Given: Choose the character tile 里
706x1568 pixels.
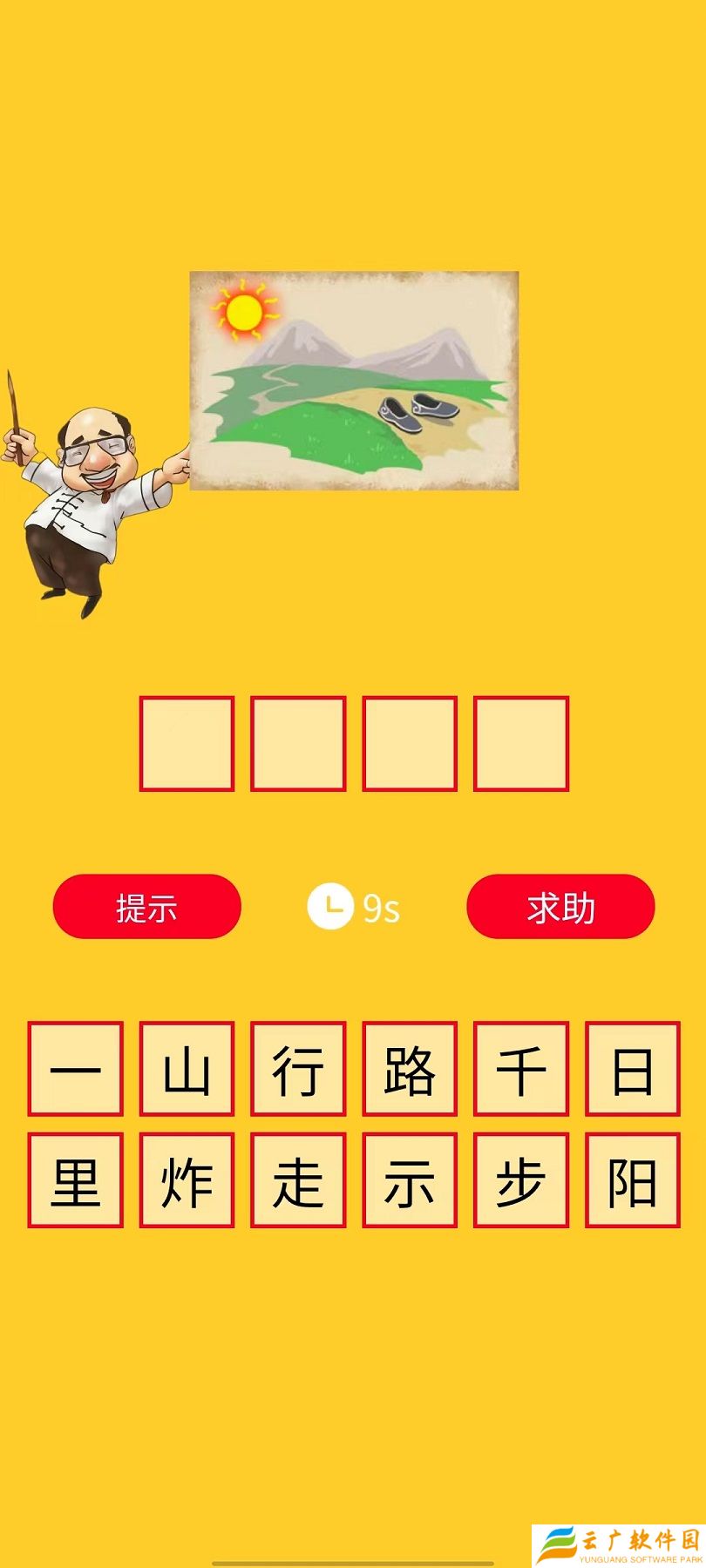Looking at the screenshot, I should coord(75,1180).
